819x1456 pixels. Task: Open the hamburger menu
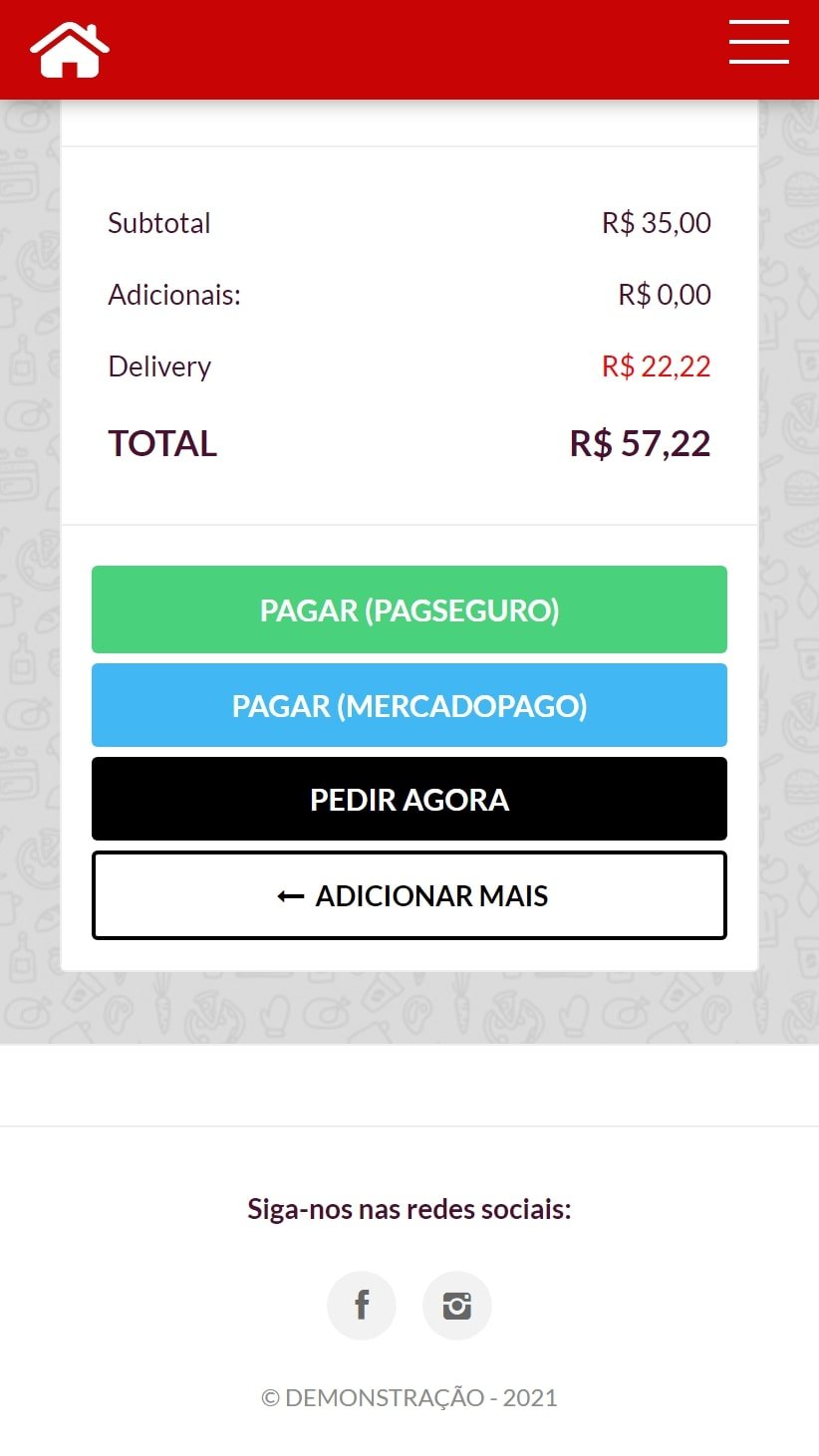pos(758,42)
